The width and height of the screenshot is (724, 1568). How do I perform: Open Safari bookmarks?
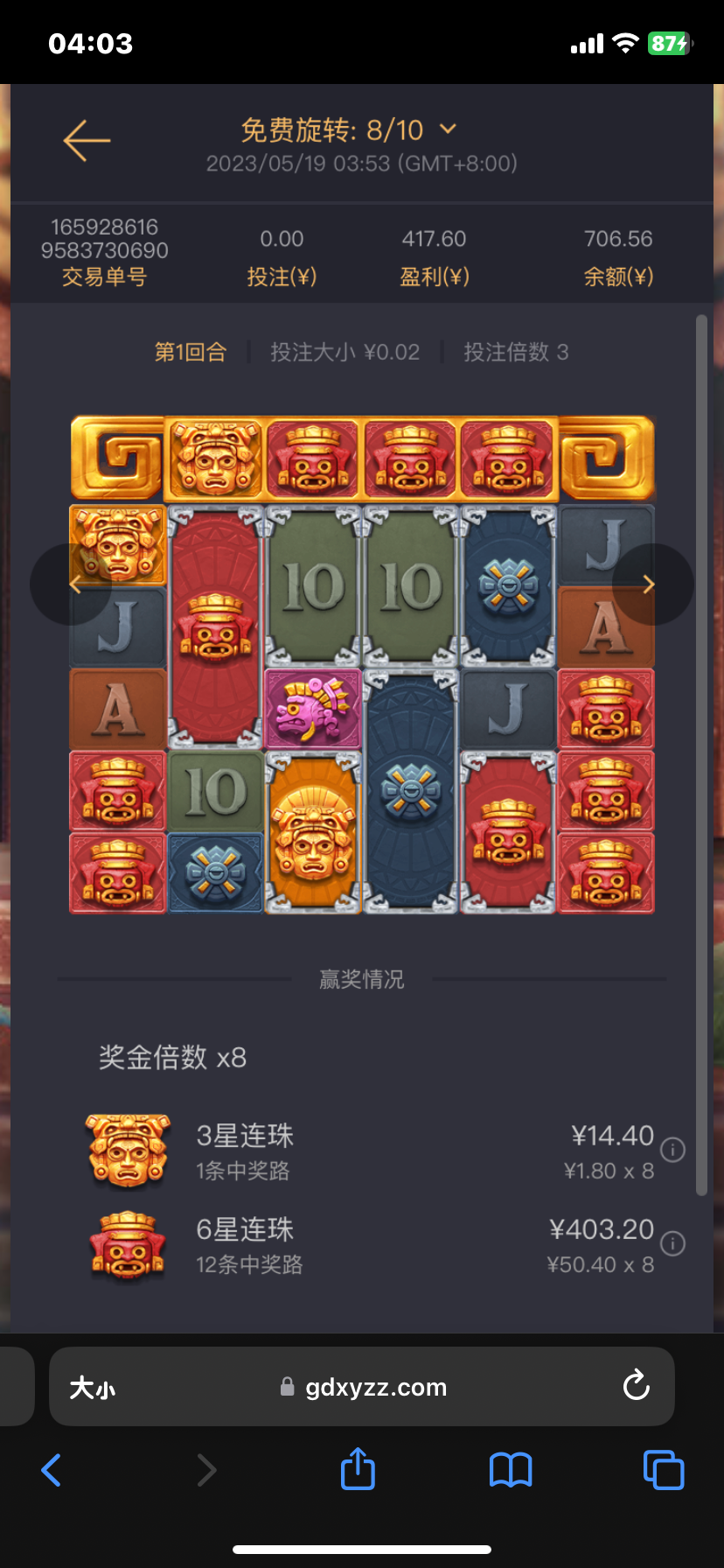511,1470
